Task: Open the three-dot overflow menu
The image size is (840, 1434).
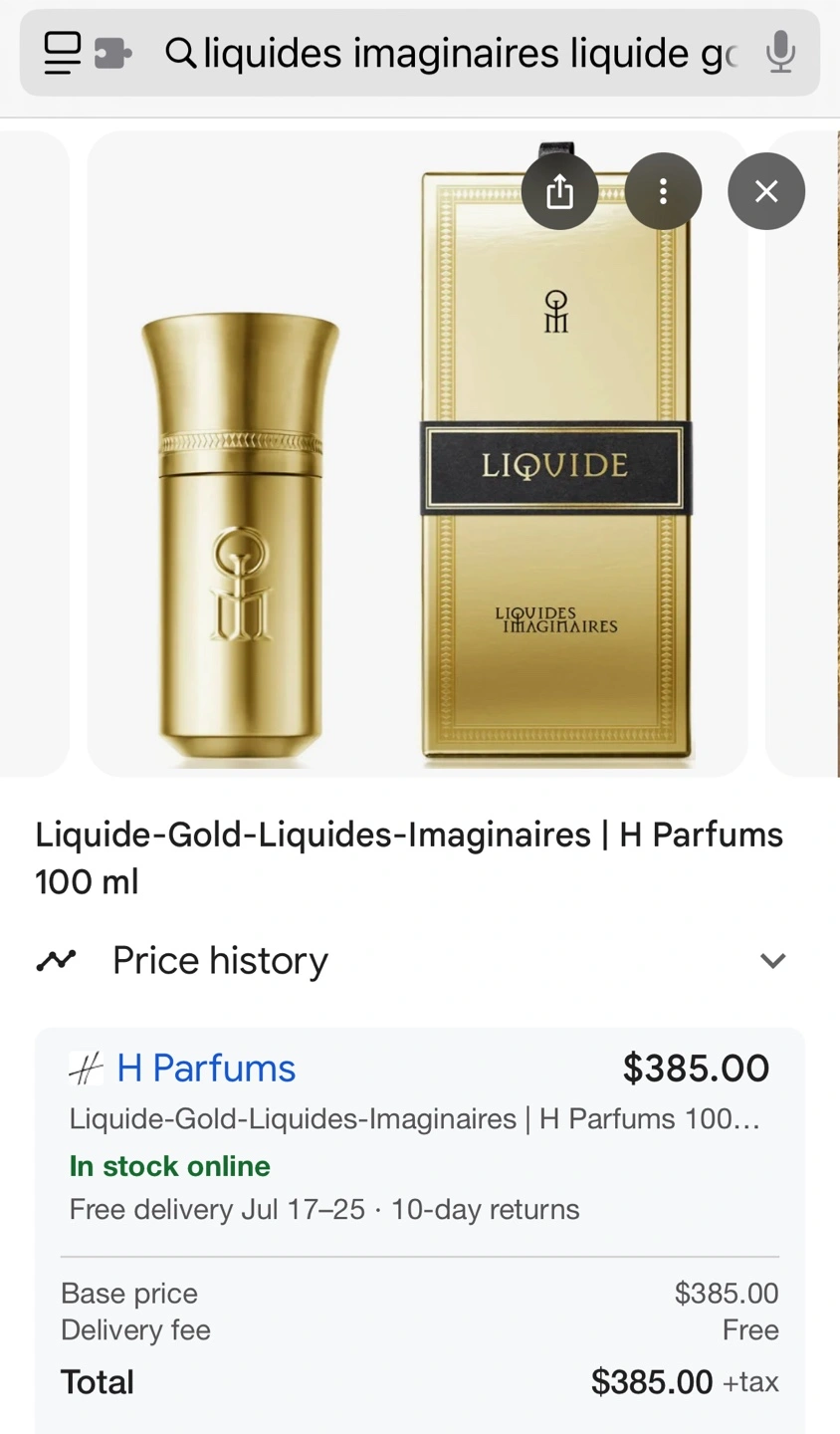Action: 663,191
